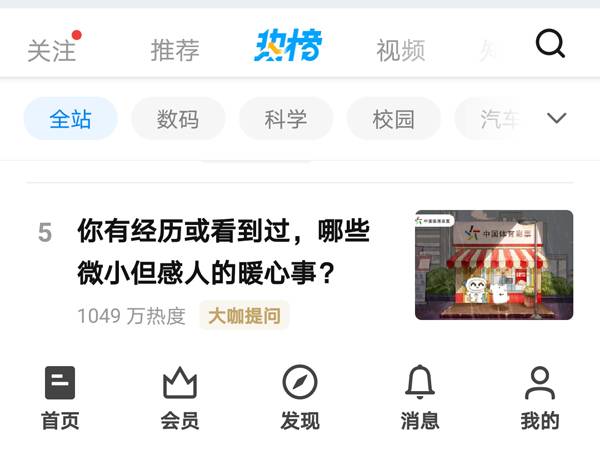The image size is (600, 450).
Task: Filter hot list by 数码
Action: click(178, 119)
